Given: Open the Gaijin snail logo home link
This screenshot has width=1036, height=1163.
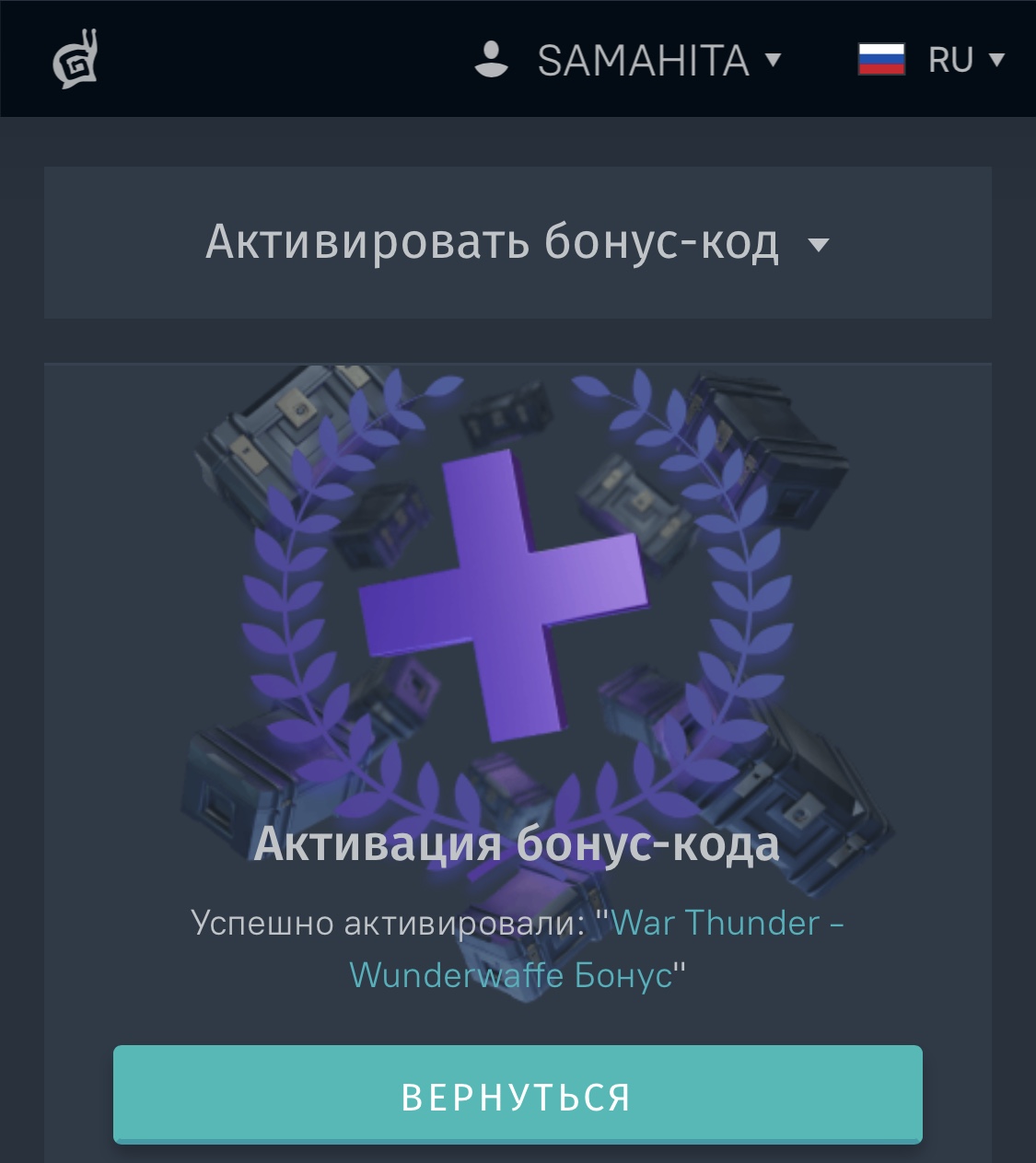Looking at the screenshot, I should point(75,60).
